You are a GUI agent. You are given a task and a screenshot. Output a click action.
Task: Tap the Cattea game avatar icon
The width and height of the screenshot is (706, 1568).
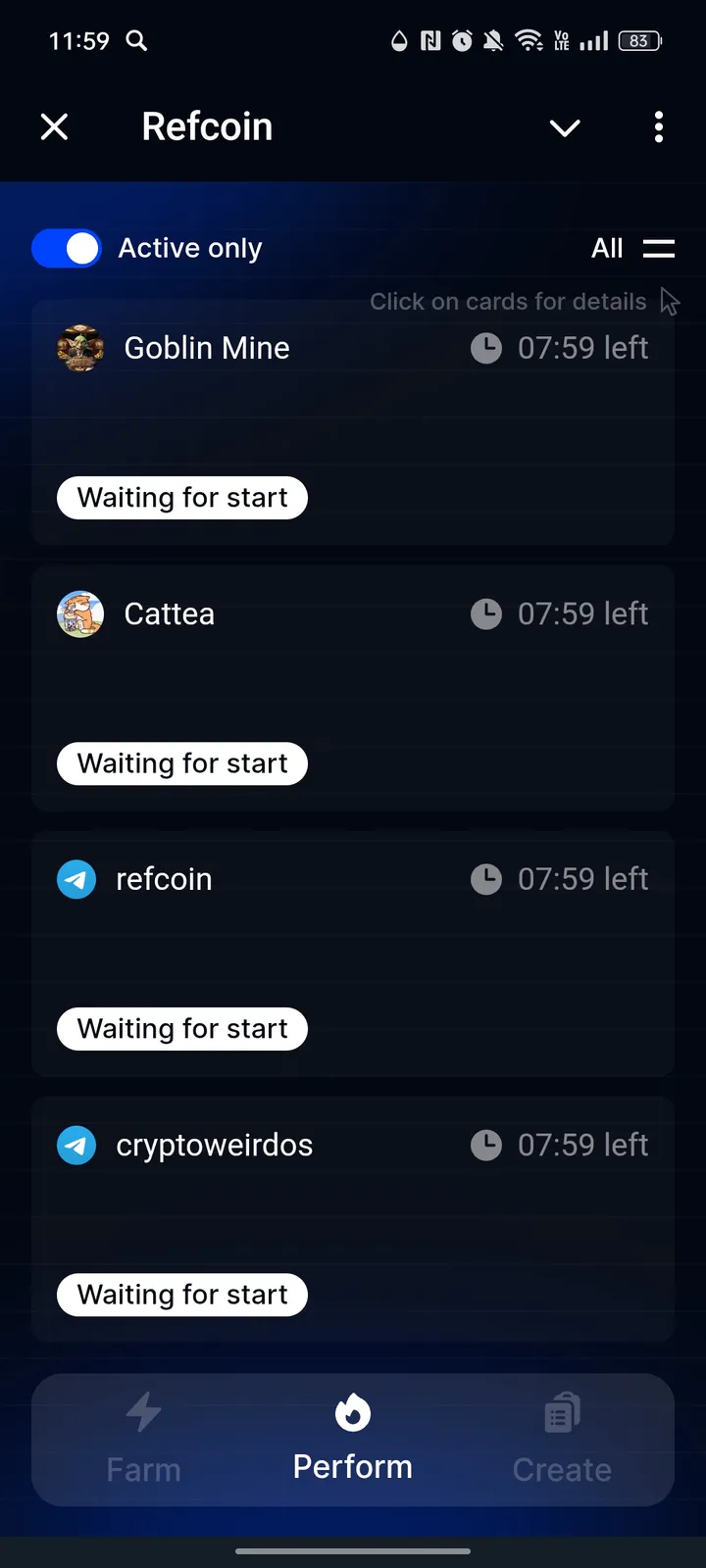(x=80, y=613)
